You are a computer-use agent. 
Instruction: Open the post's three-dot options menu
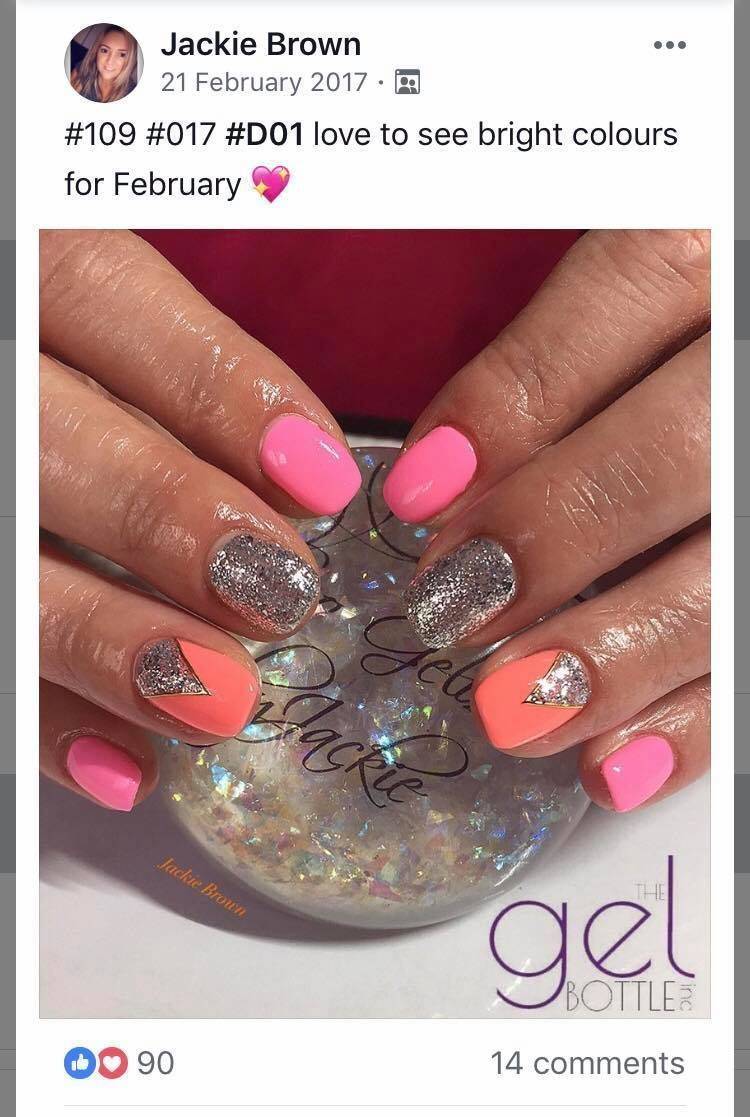pyautogui.click(x=668, y=45)
